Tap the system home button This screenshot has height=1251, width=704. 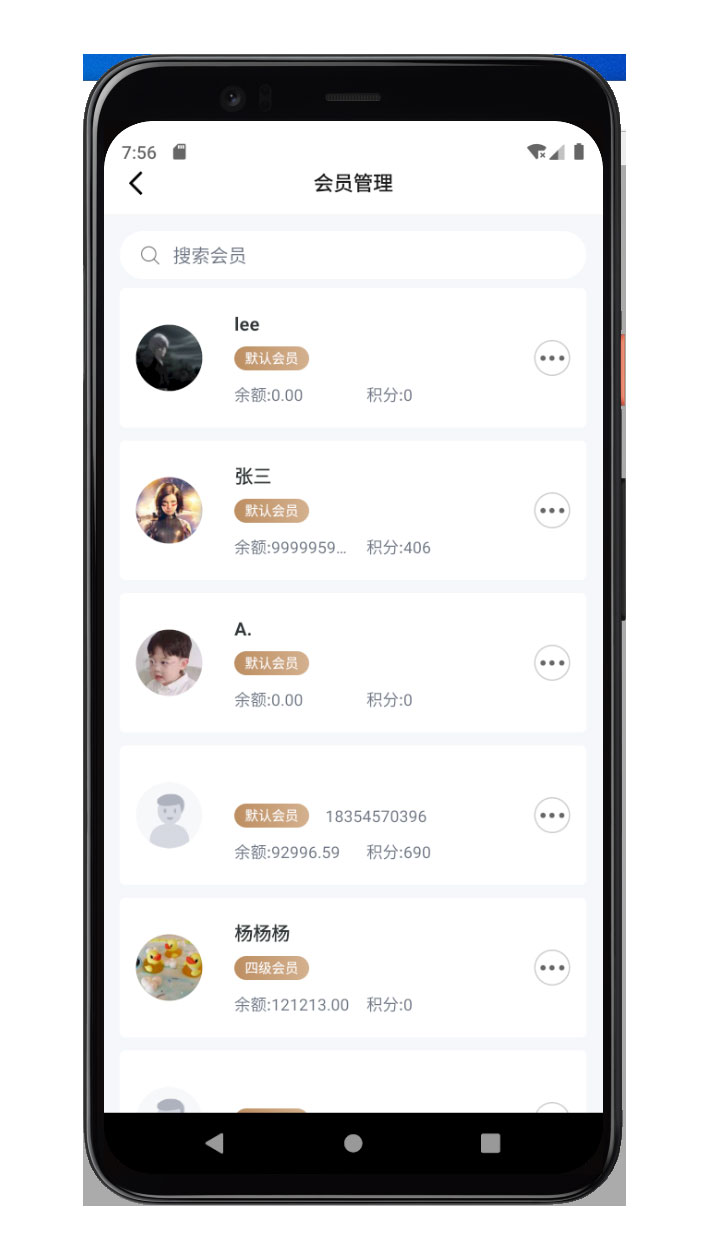click(x=352, y=1143)
